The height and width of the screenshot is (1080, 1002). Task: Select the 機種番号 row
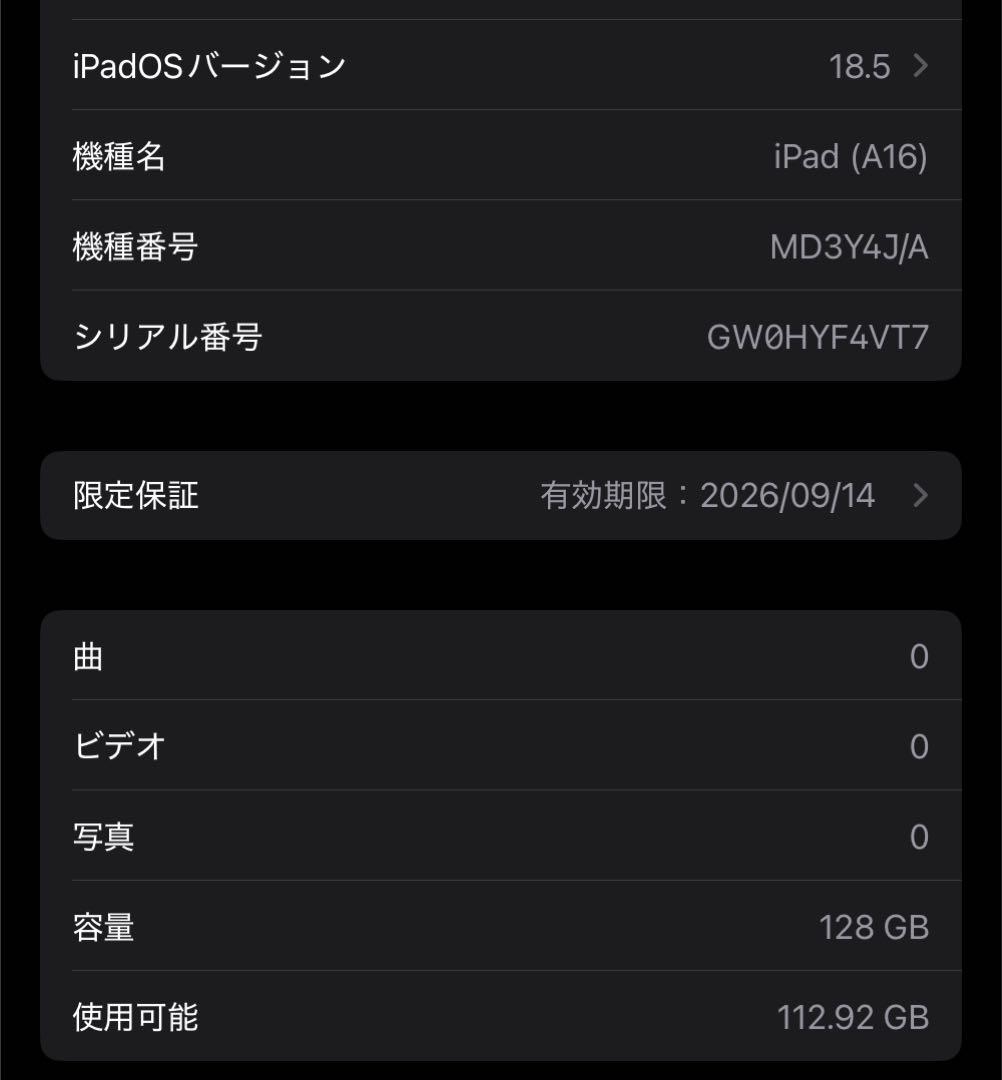click(x=500, y=246)
